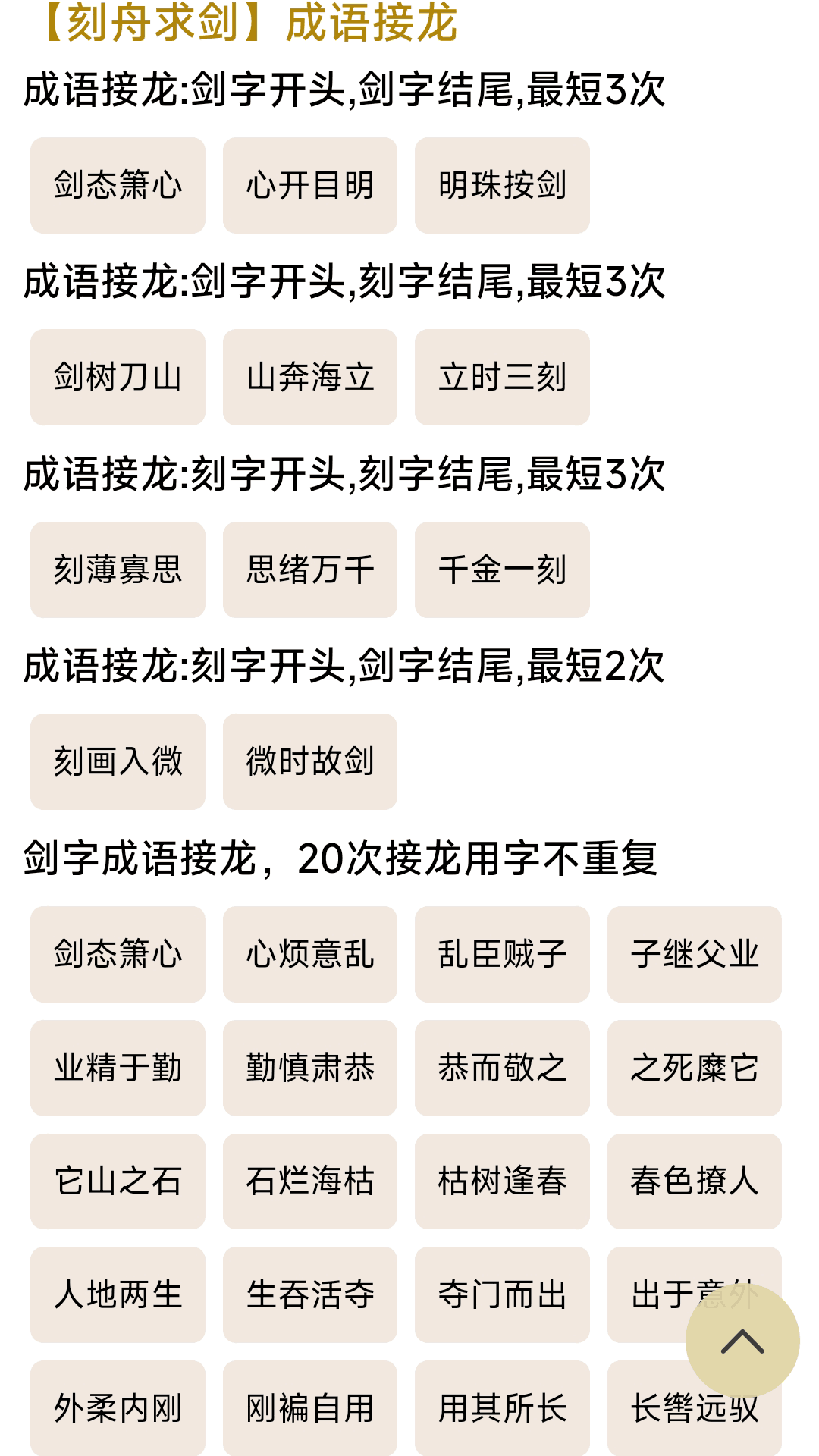Click the 心开目明 idiom tile
Image resolution: width=819 pixels, height=1456 pixels.
coord(309,184)
